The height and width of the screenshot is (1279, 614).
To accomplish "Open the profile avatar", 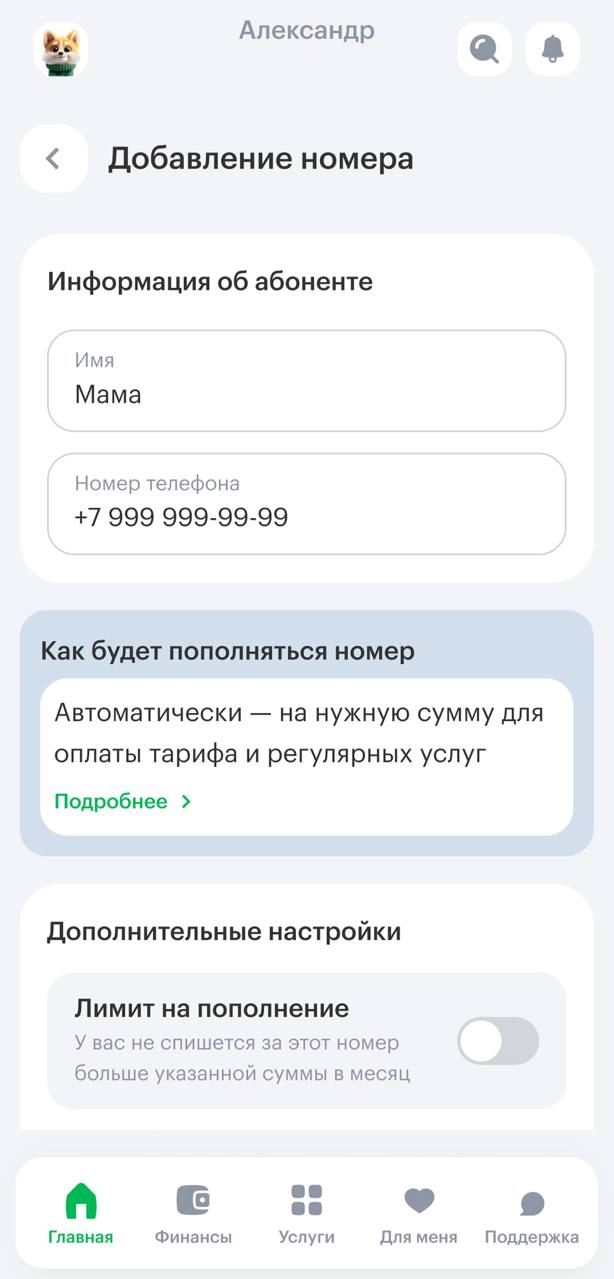I will click(x=61, y=49).
